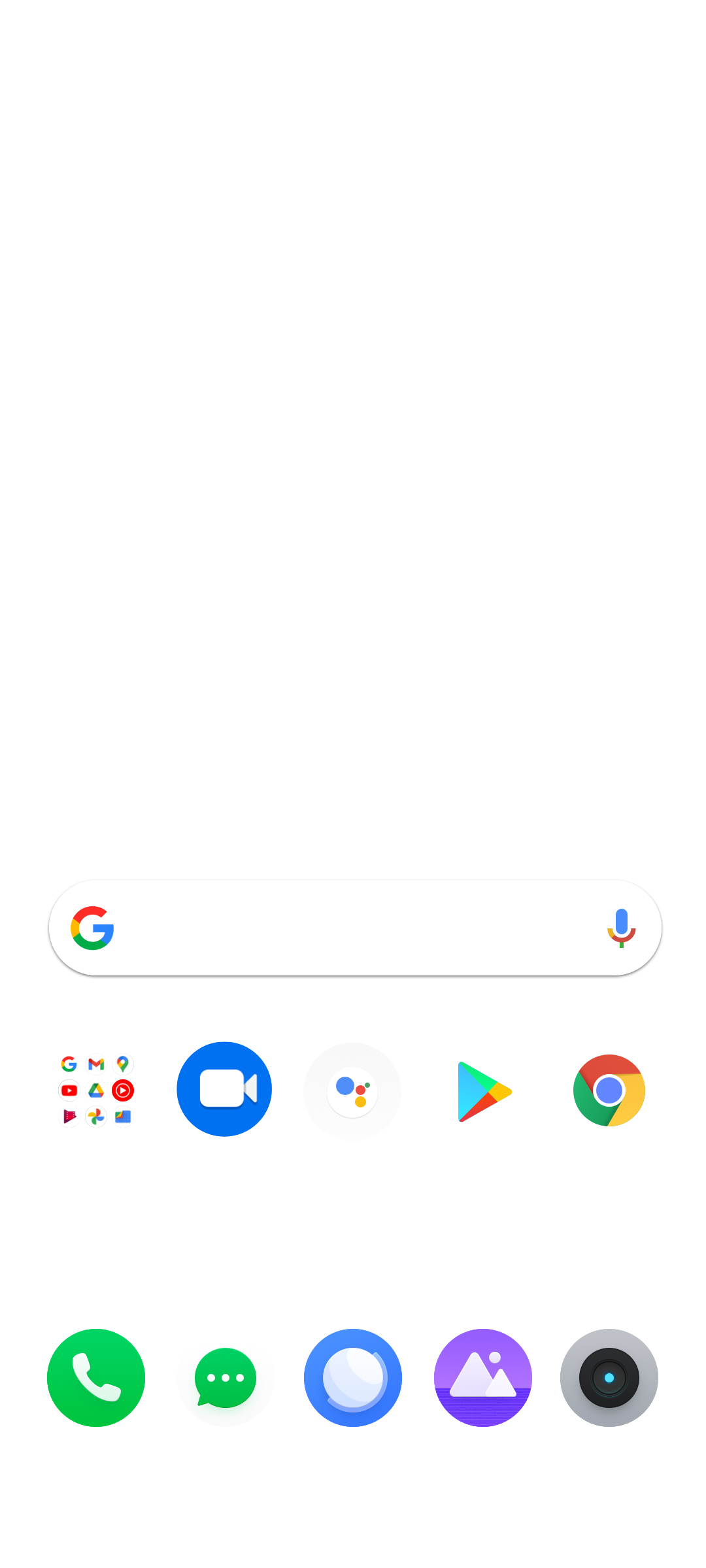Open the Phone dialer app
This screenshot has height=1568, width=706.
(x=96, y=1378)
